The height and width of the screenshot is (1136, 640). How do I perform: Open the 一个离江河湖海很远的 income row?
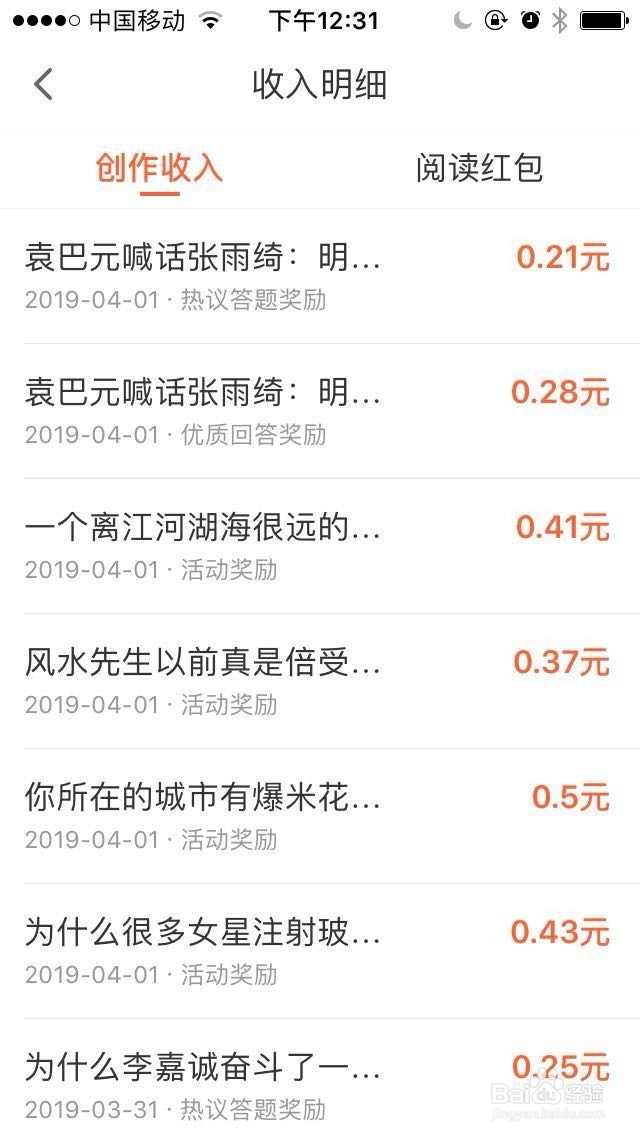(320, 546)
